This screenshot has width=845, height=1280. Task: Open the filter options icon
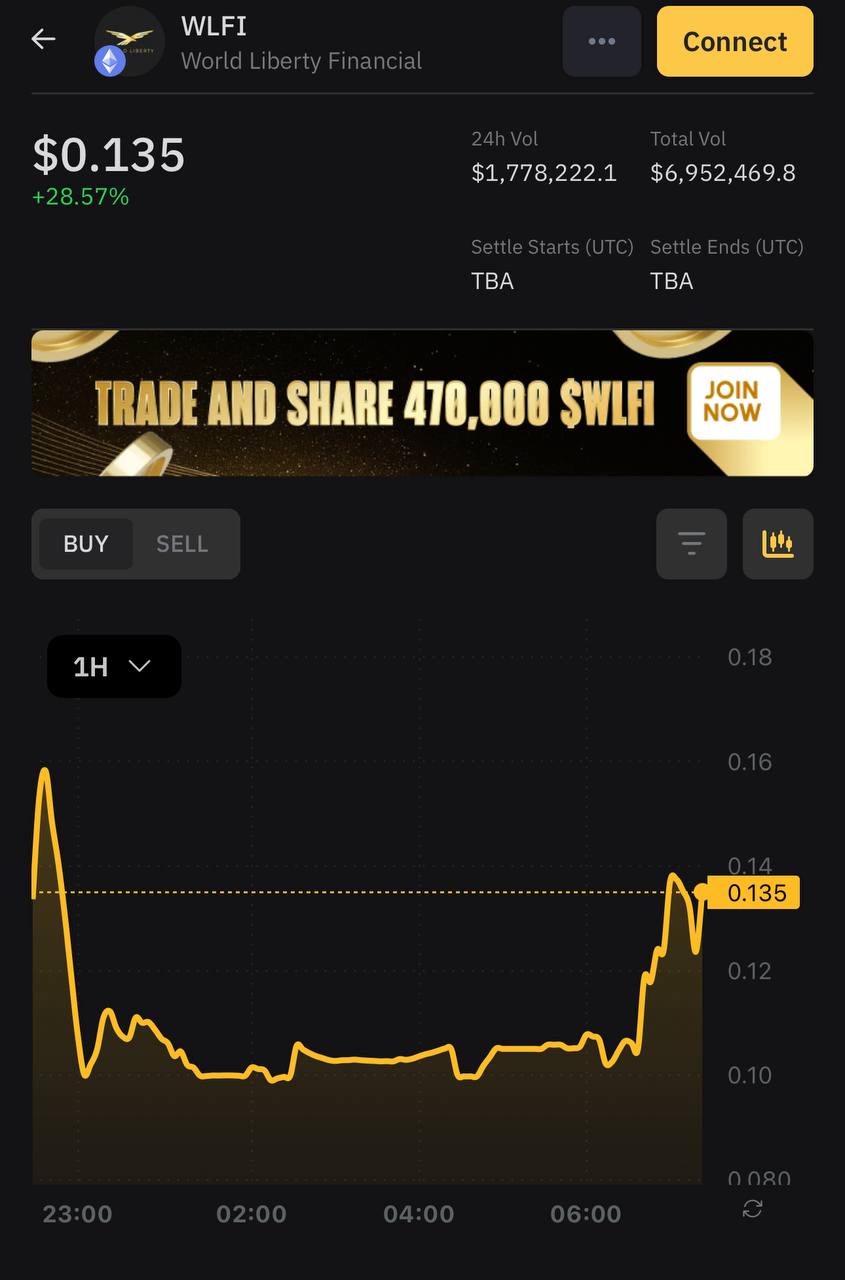pyautogui.click(x=691, y=544)
